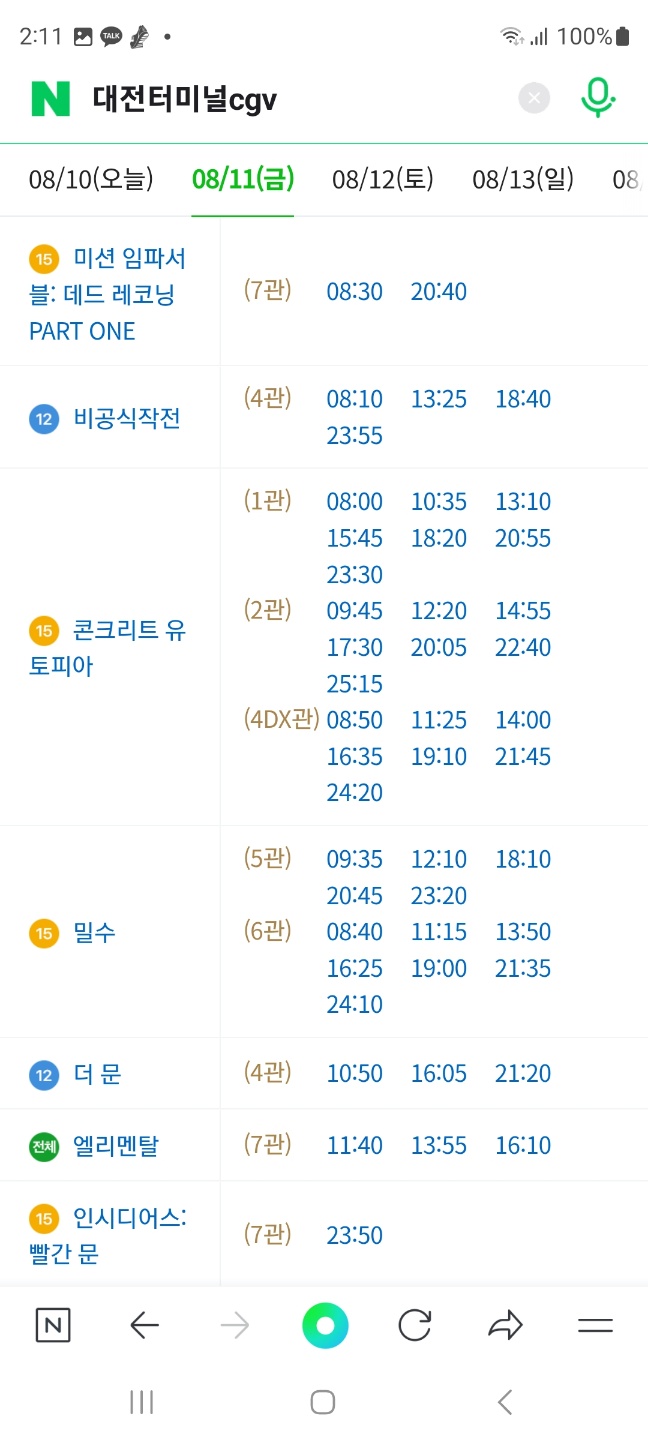
Task: Open the 엘리멘탈 movie link
Action: click(x=116, y=1147)
